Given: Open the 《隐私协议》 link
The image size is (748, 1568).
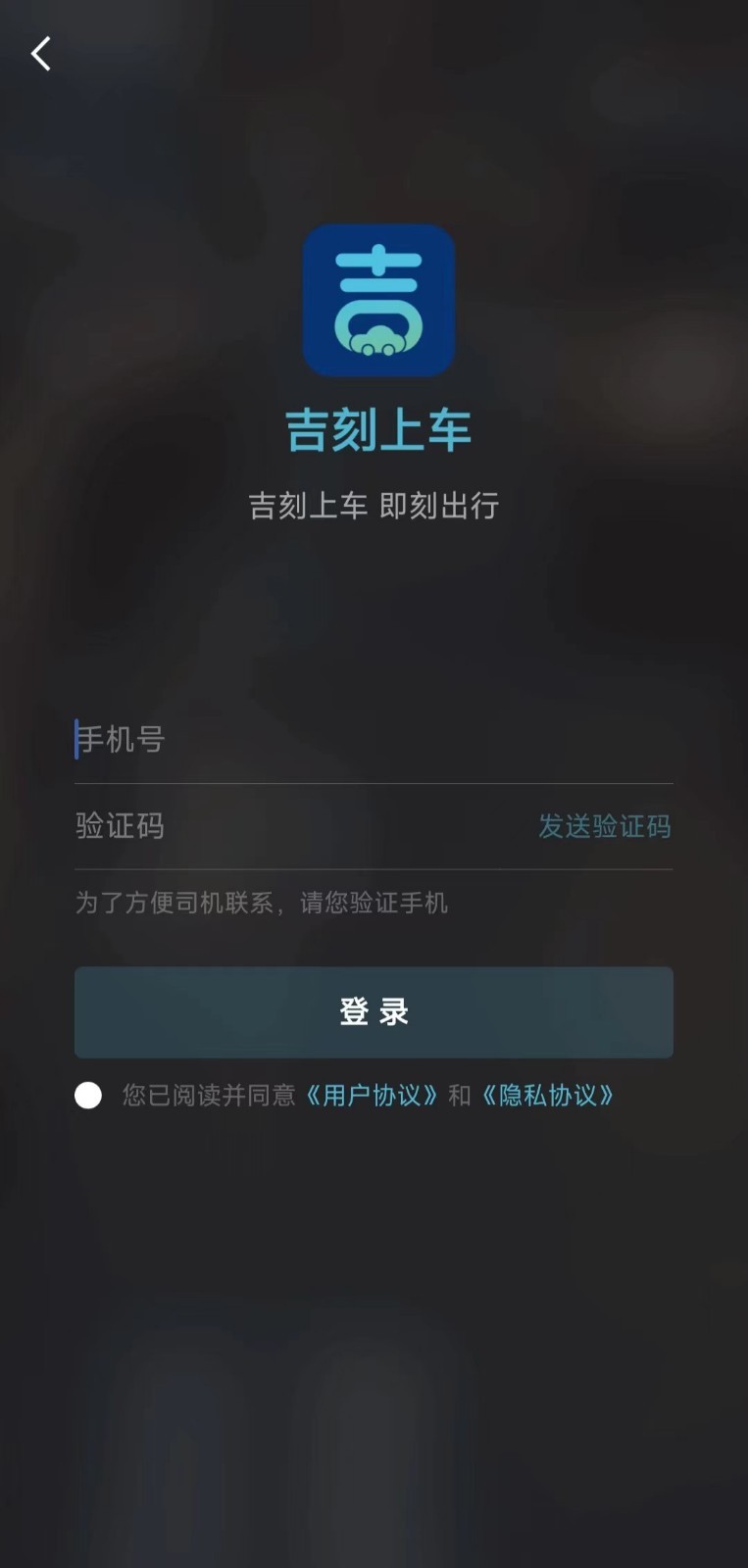Looking at the screenshot, I should tap(547, 1095).
